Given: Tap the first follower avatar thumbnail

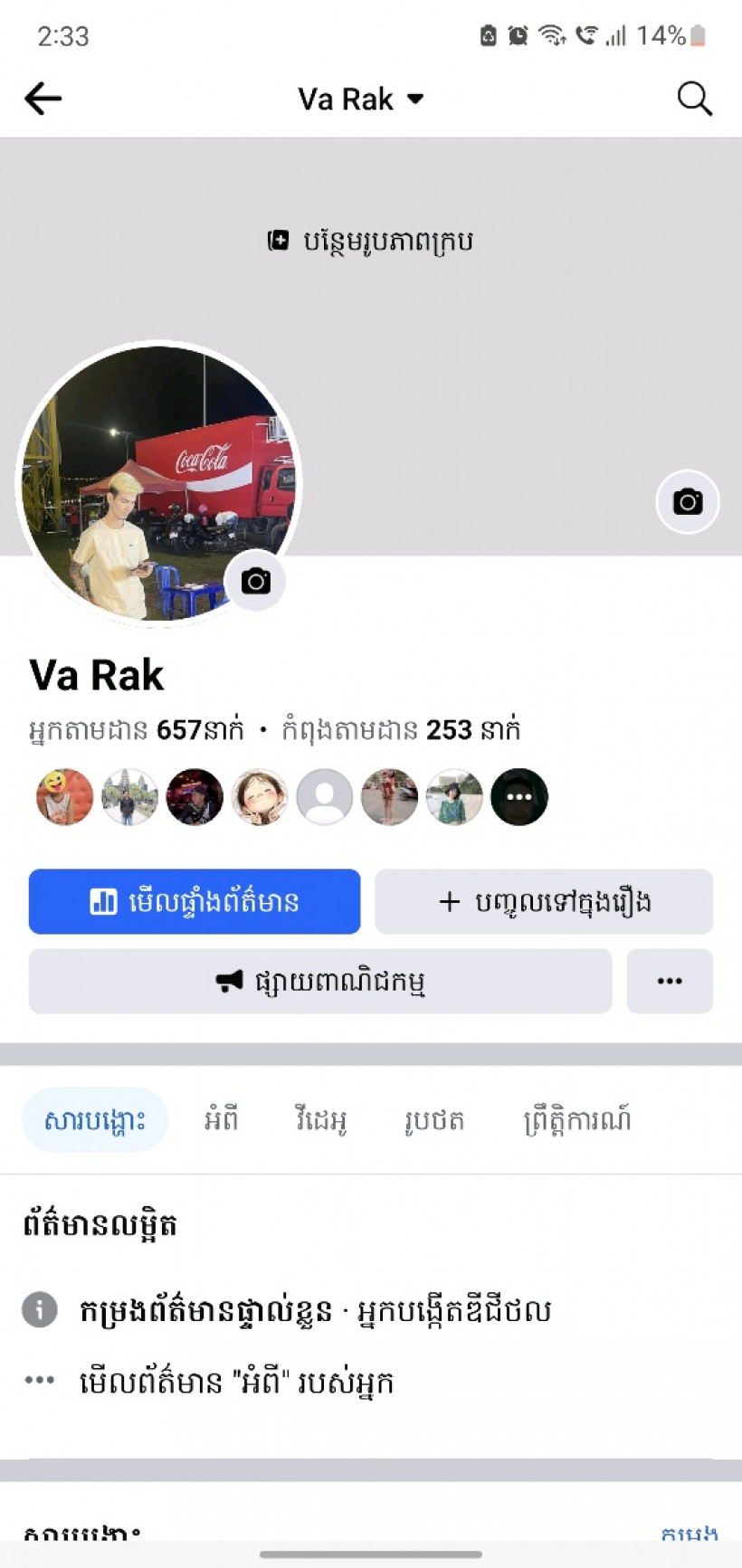Looking at the screenshot, I should coord(63,796).
